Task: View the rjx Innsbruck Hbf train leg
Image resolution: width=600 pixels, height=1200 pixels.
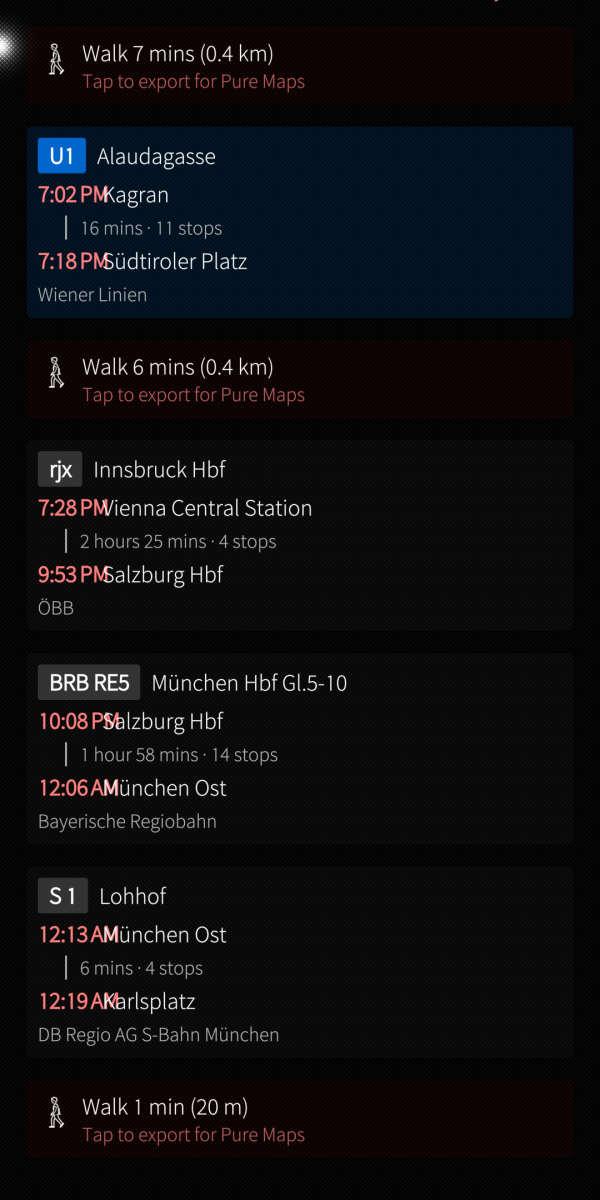Action: 300,535
